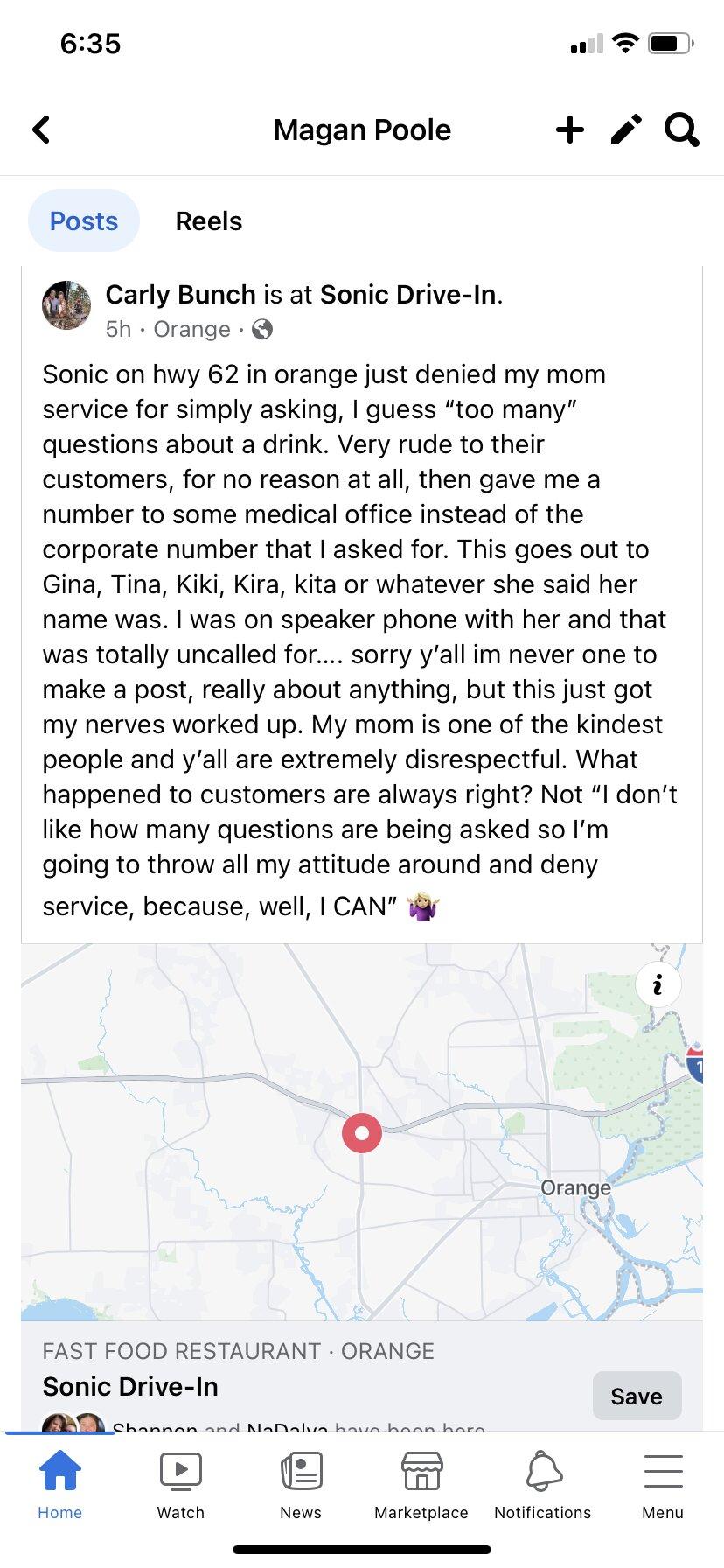Open the Sonic Drive-In location link
The height and width of the screenshot is (1568, 724).
coord(407,295)
